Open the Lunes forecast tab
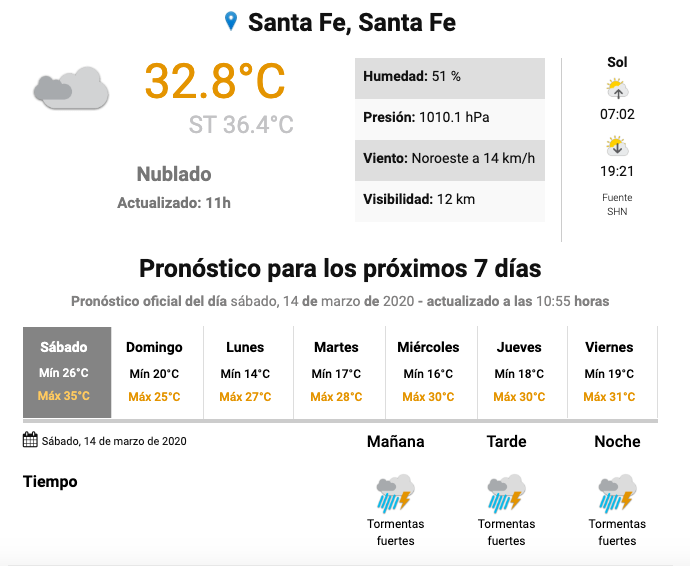The width and height of the screenshot is (690, 566). pos(249,372)
